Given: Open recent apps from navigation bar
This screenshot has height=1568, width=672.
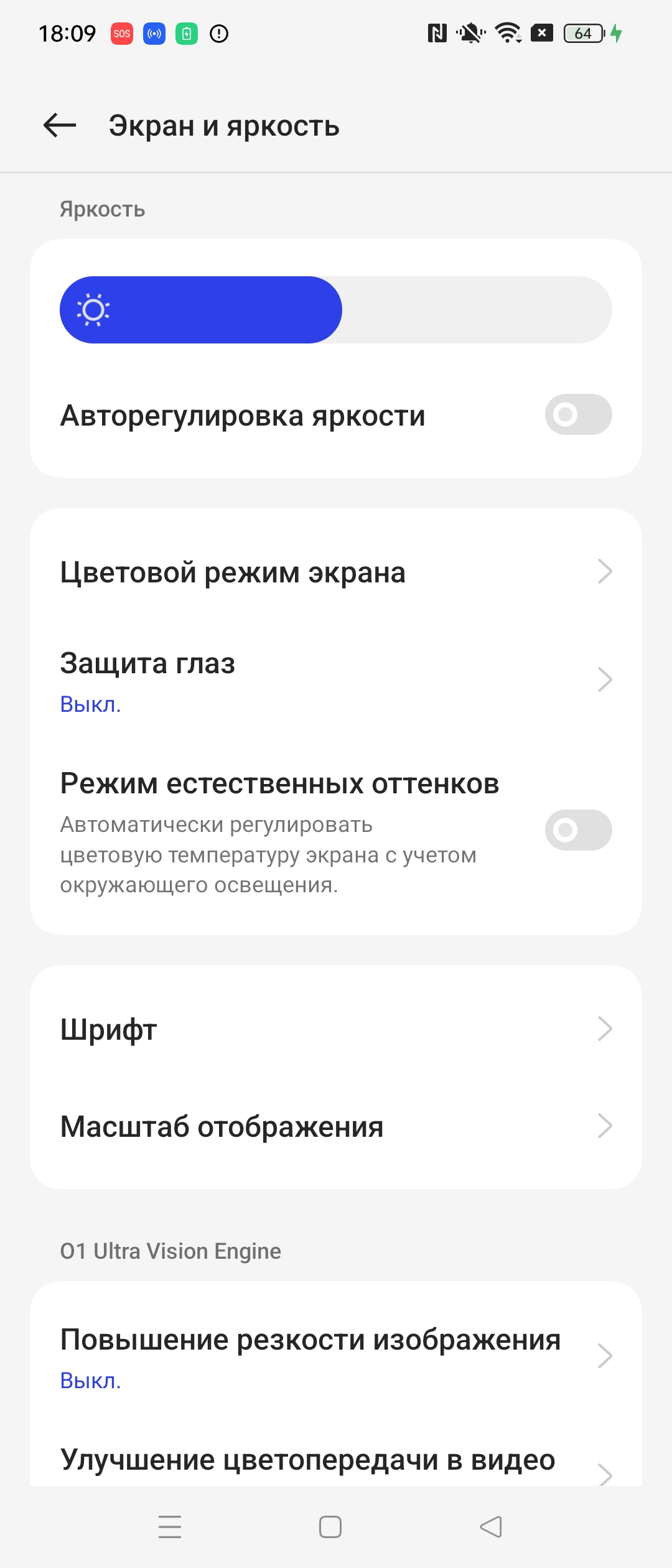Looking at the screenshot, I should 170,1527.
